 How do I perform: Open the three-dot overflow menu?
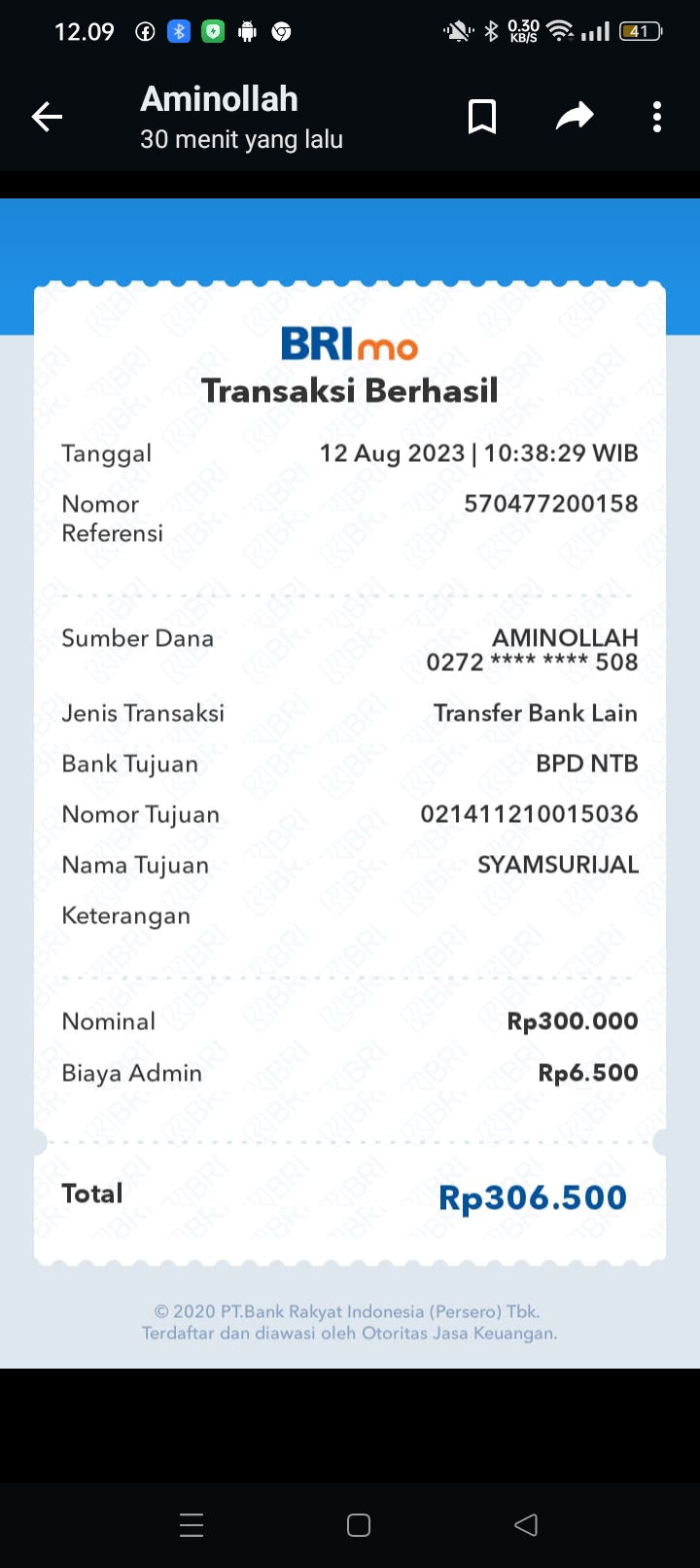click(x=657, y=117)
